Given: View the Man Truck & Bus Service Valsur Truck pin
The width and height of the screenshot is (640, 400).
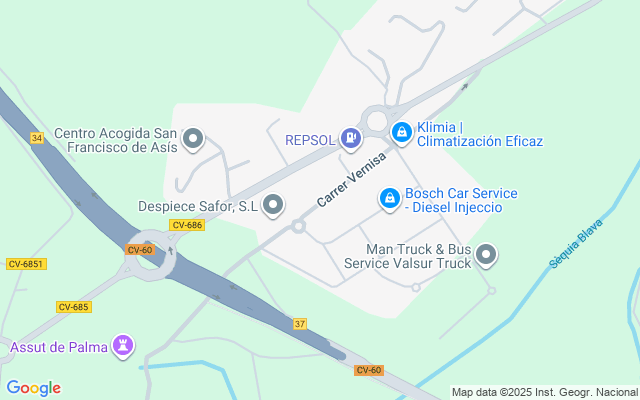Looking at the screenshot, I should click(486, 256).
